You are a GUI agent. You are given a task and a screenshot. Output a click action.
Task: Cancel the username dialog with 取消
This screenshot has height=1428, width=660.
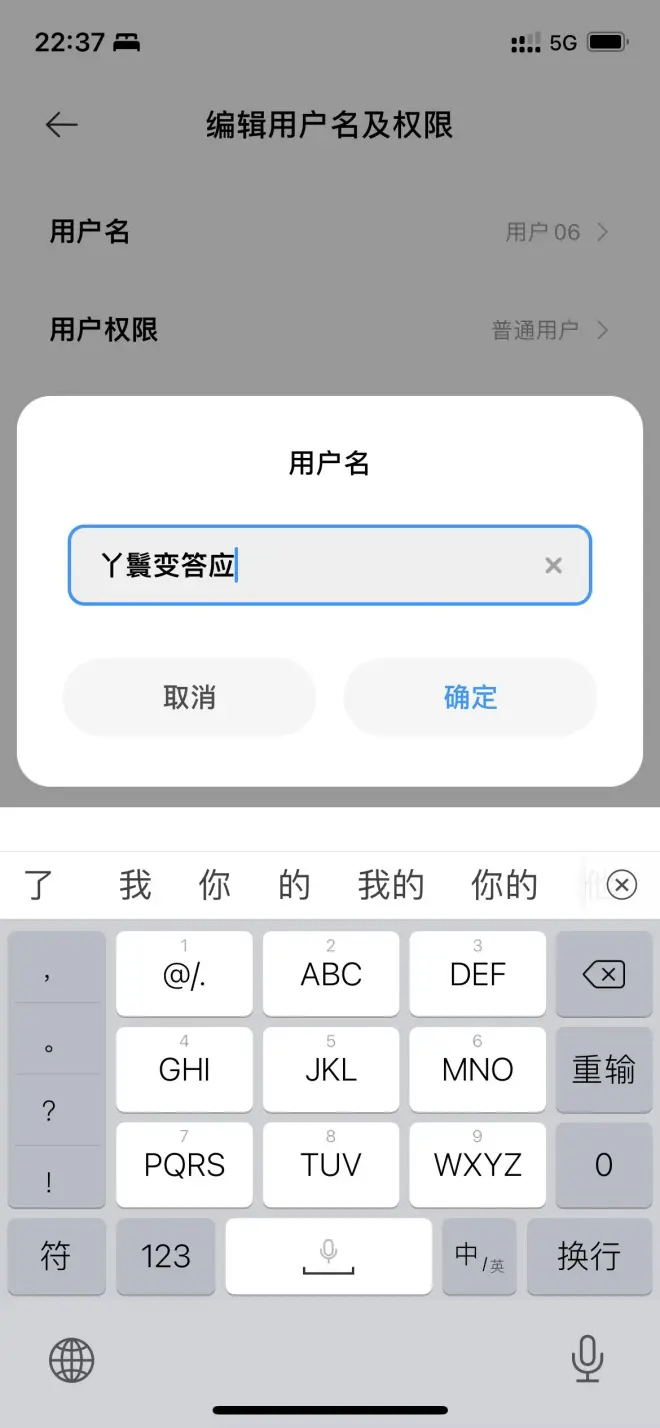pyautogui.click(x=189, y=697)
